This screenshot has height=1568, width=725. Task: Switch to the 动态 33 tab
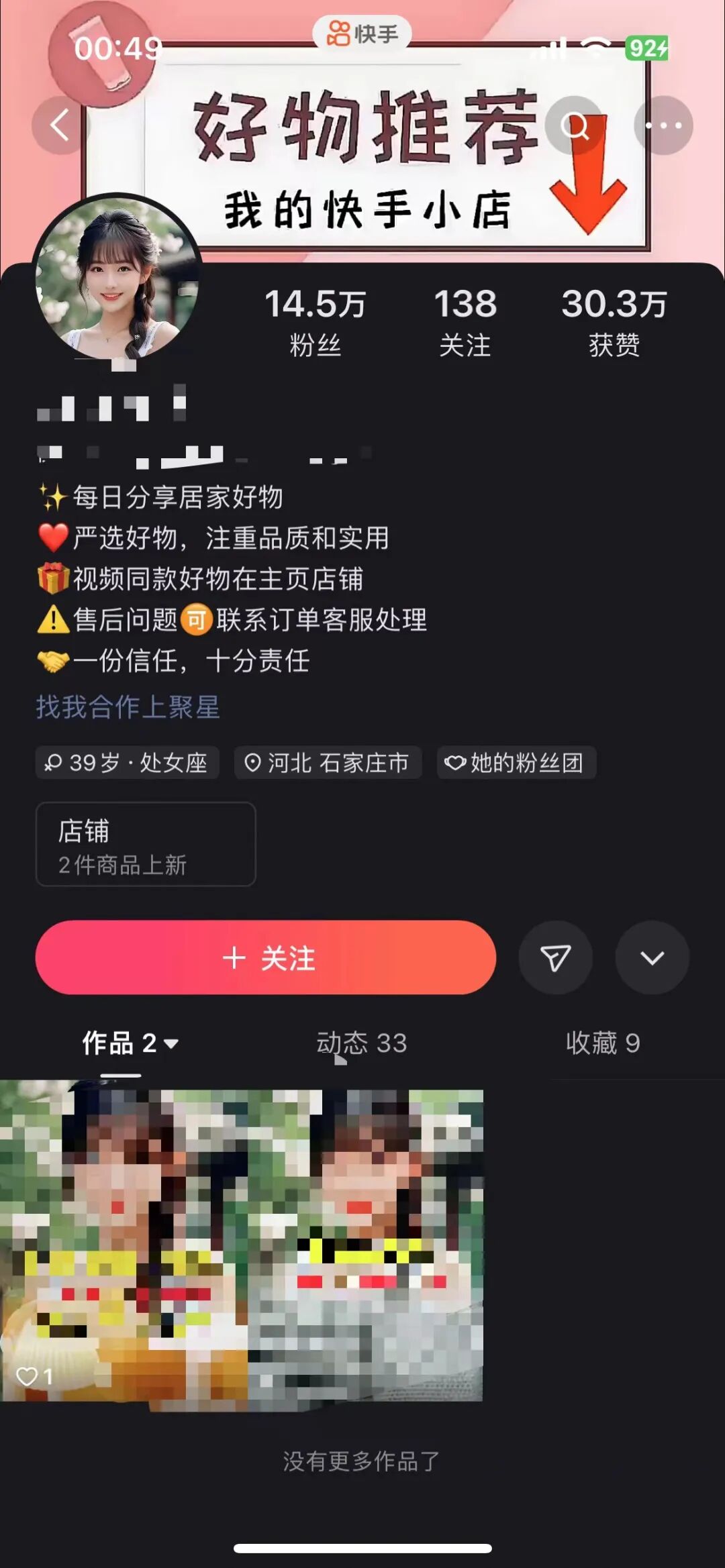coord(362,1043)
